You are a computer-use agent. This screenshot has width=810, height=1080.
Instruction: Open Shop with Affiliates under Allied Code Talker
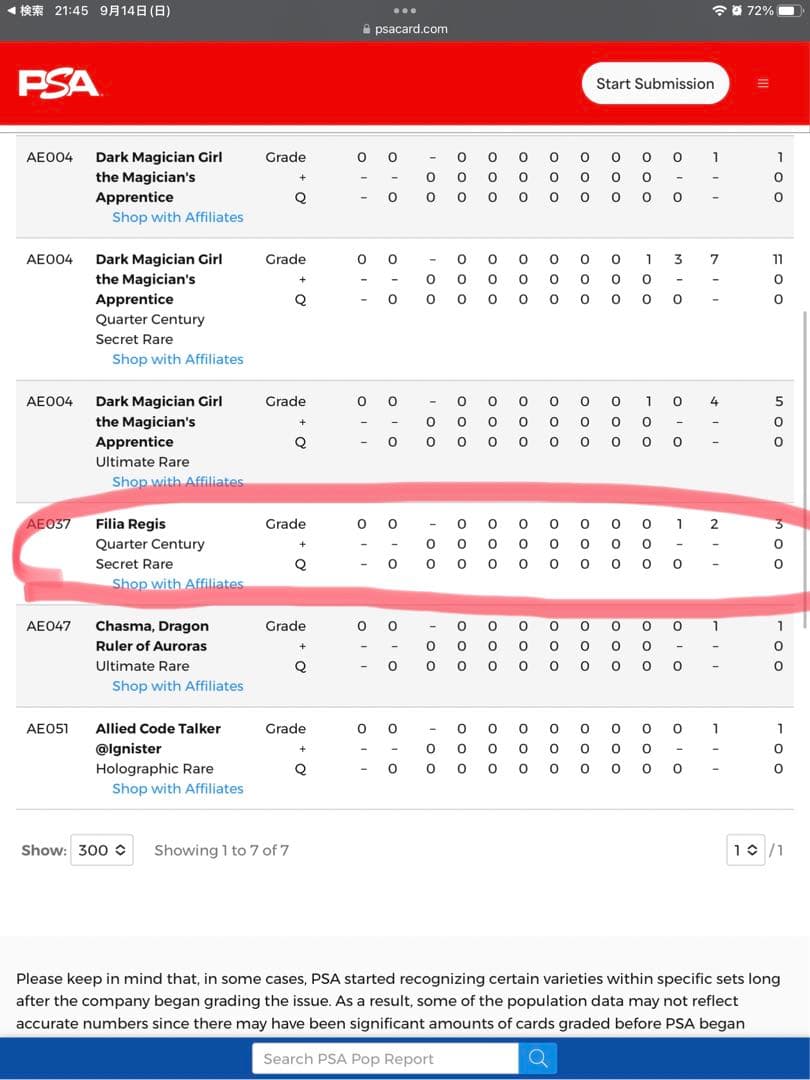point(178,788)
